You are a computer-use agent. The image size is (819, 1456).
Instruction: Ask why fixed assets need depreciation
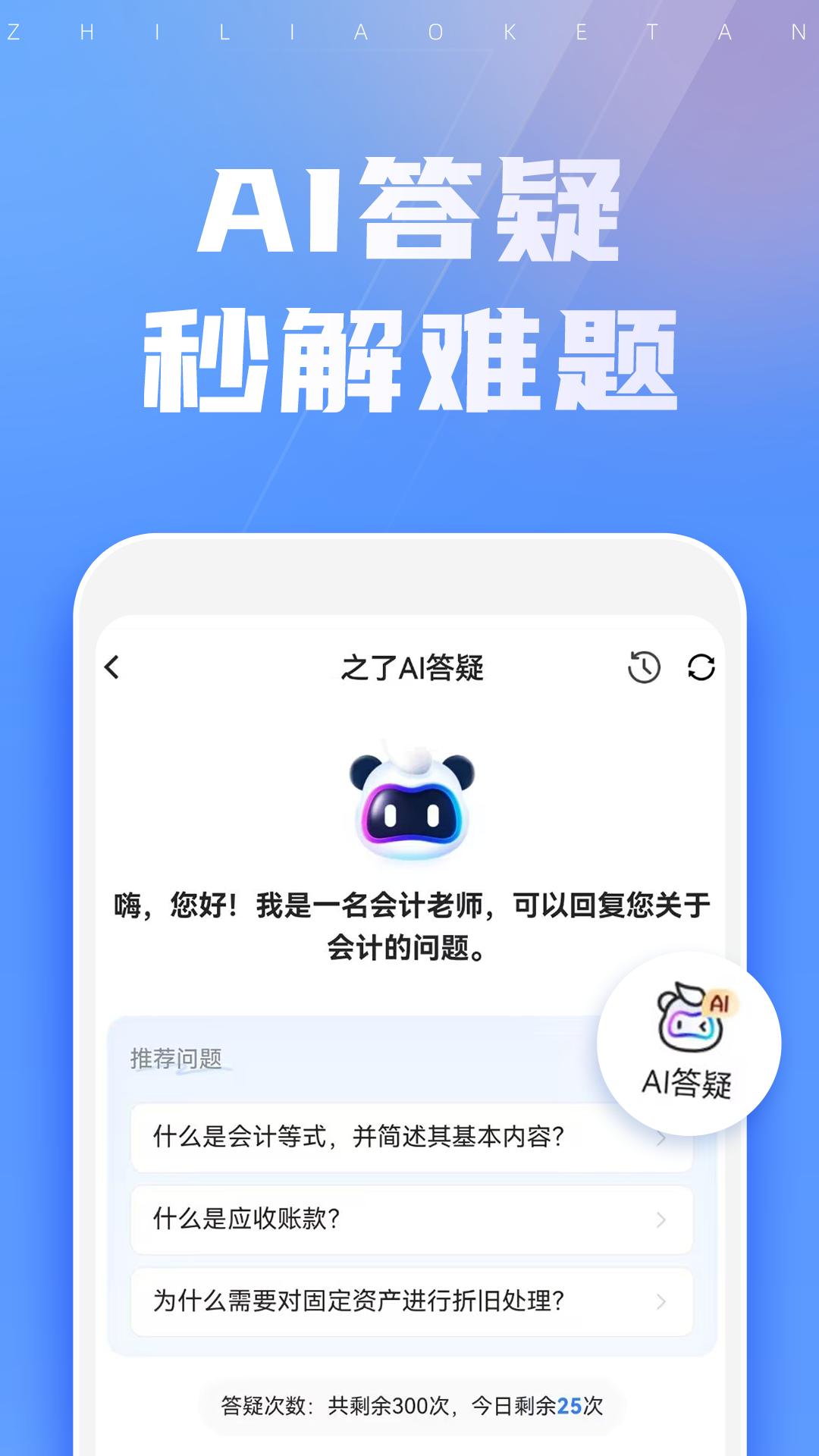point(356,1302)
